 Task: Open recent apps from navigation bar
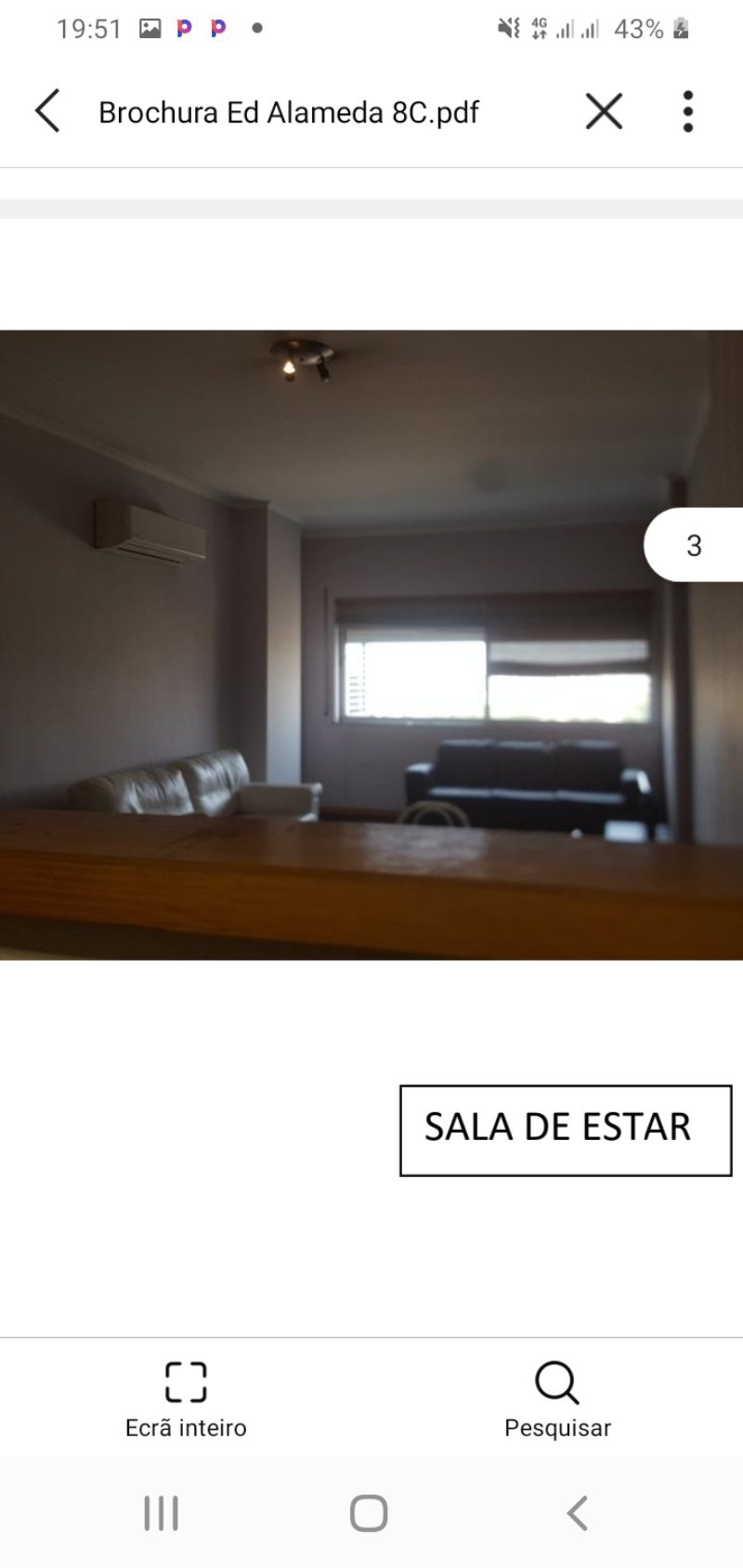tap(161, 1513)
